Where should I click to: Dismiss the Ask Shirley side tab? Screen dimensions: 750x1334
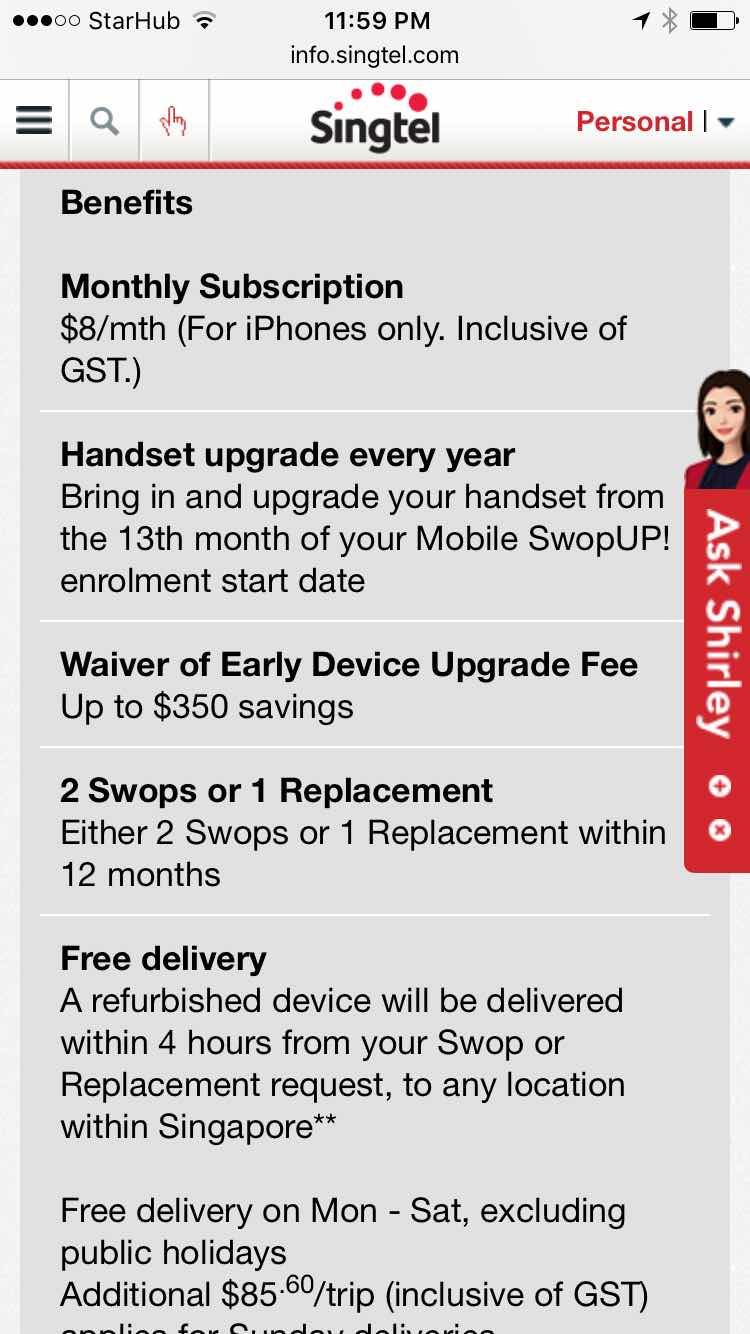pos(719,830)
